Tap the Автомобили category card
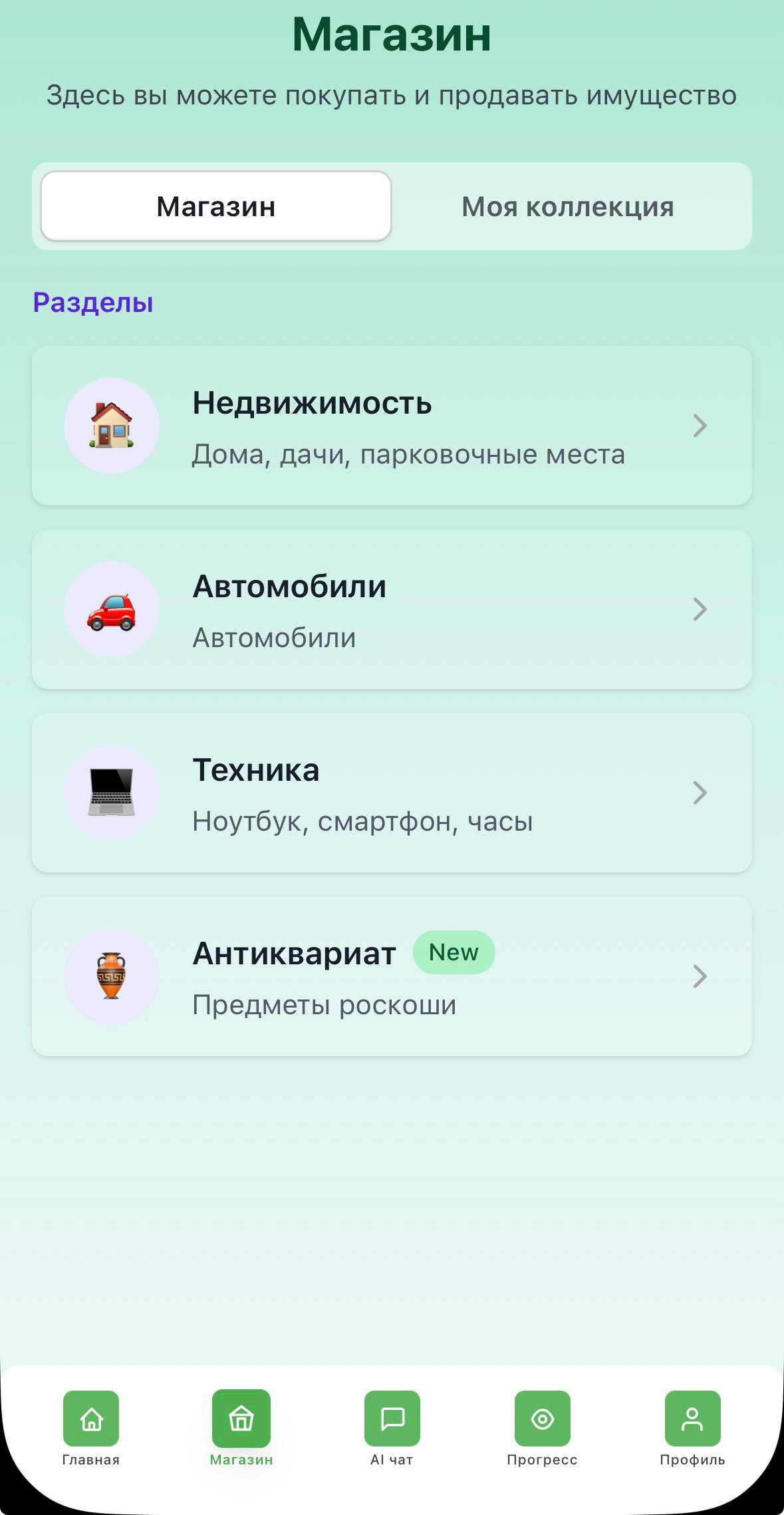 (392, 609)
